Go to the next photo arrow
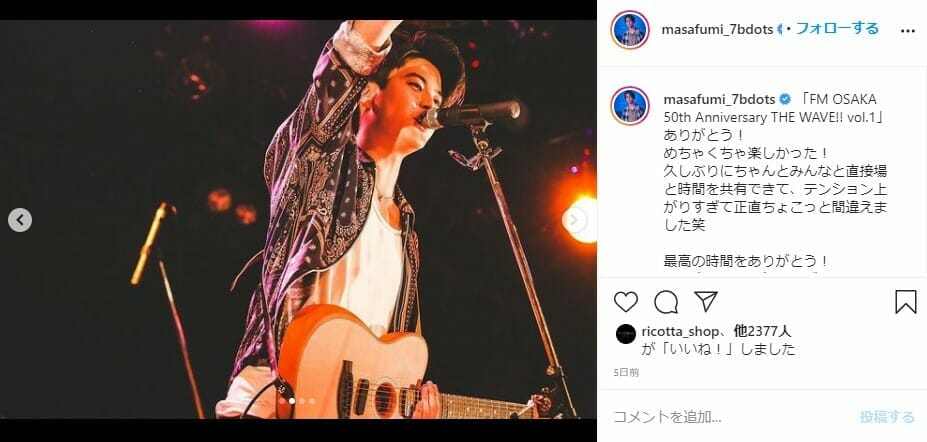Screen dimensions: 927x442 575,220
